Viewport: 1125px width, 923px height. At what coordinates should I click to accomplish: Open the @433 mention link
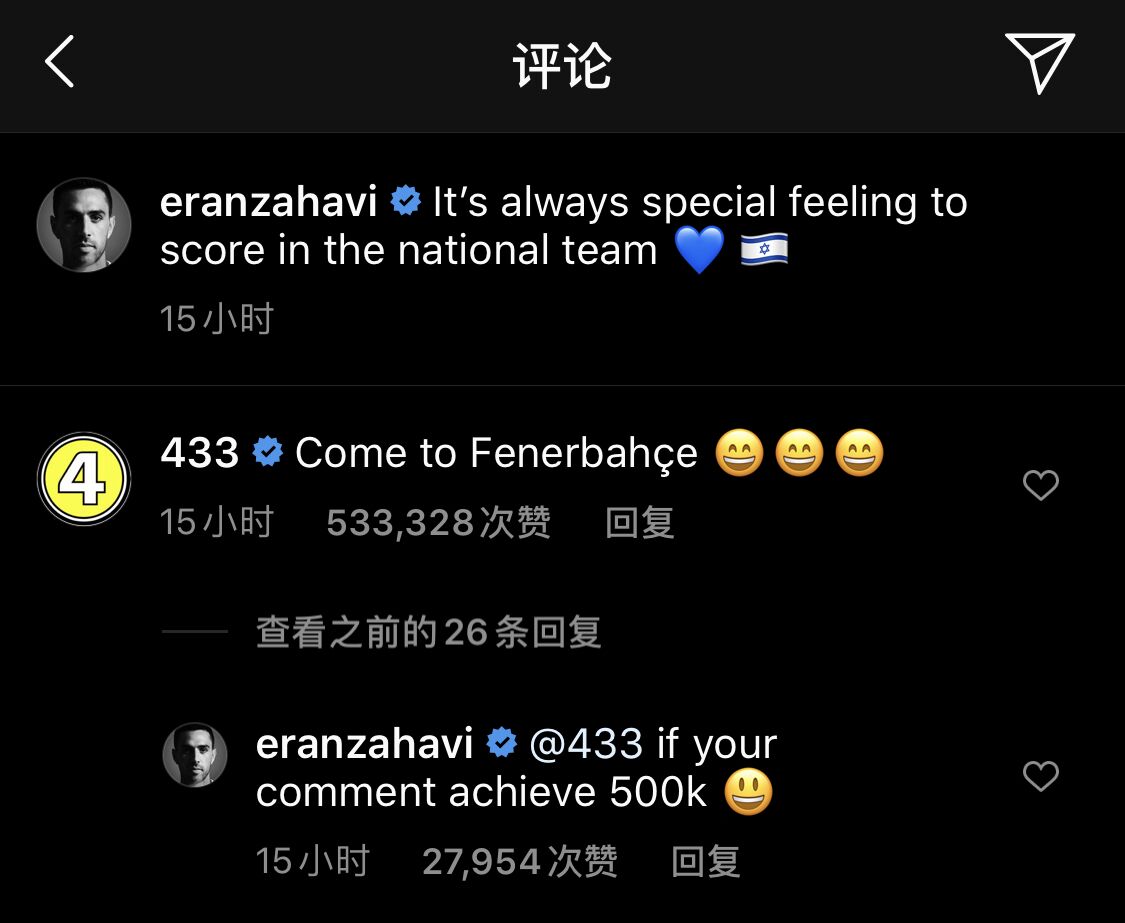585,744
